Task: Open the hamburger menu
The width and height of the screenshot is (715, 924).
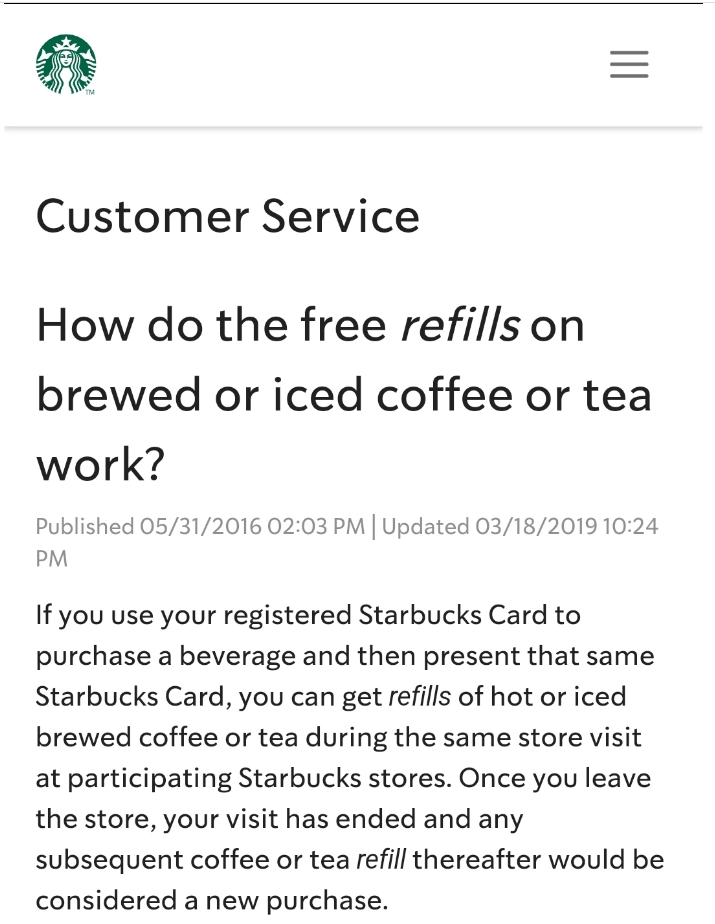Action: pos(629,64)
